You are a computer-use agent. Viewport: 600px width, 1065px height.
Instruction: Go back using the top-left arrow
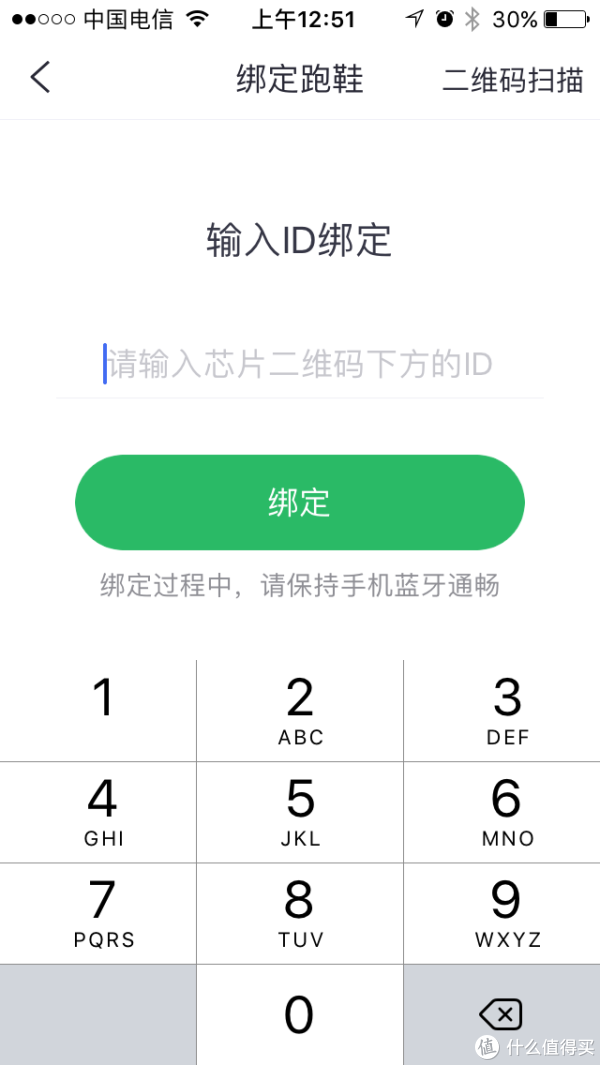point(40,77)
